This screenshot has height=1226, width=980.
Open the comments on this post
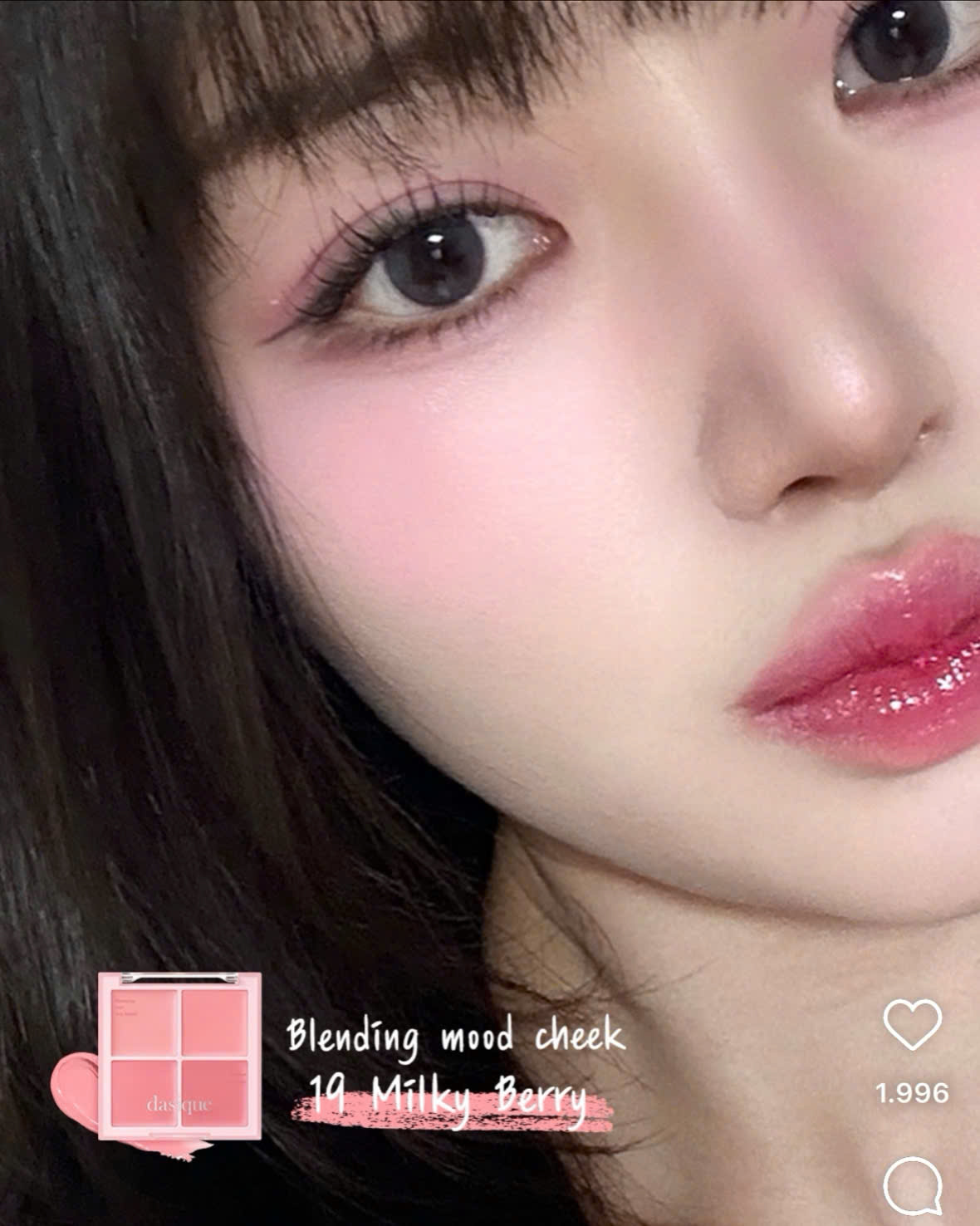(x=912, y=1185)
